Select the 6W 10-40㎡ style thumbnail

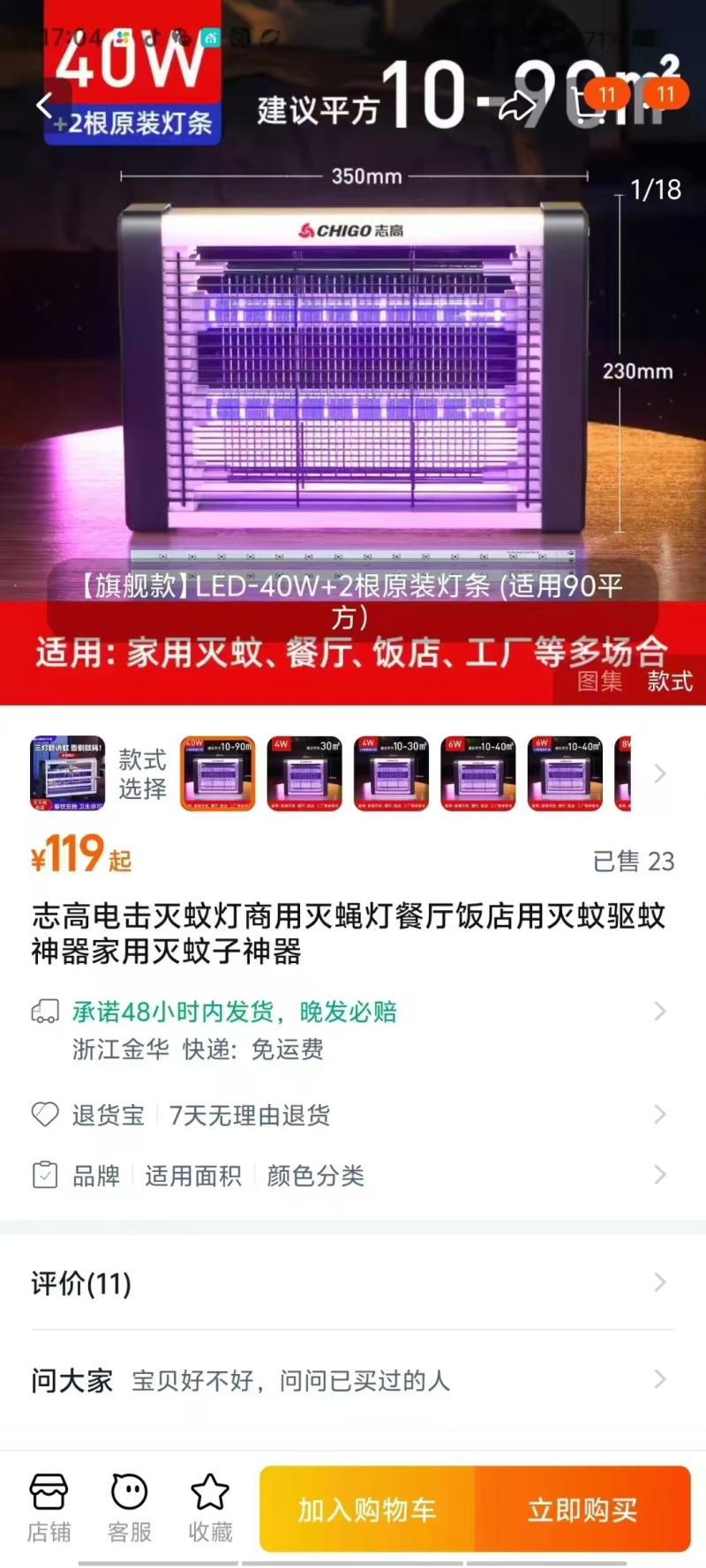click(x=477, y=773)
